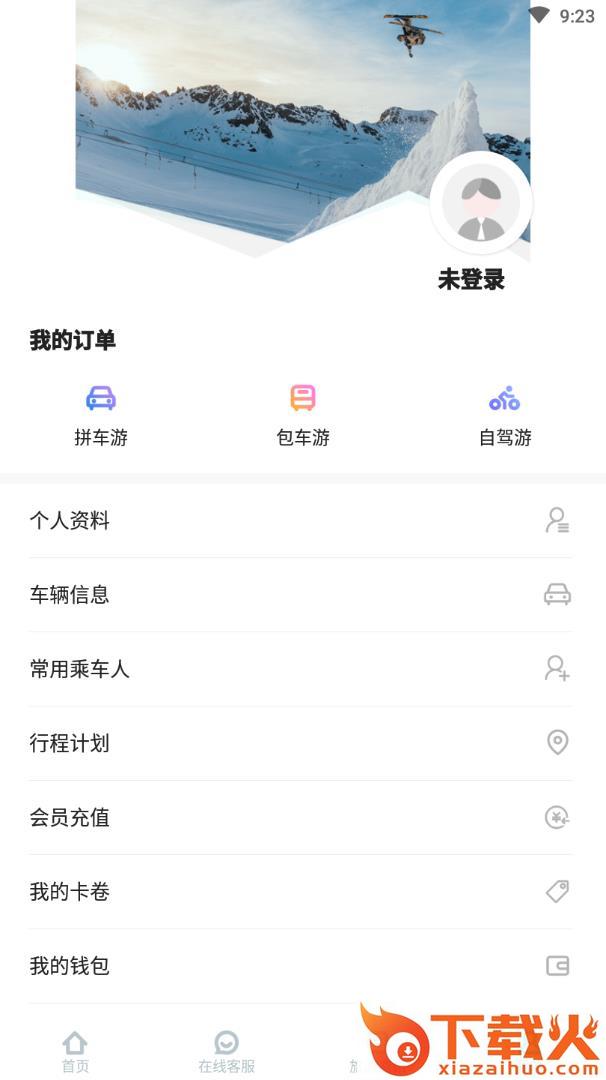Switch to the 在线客服 tab

(227, 1052)
